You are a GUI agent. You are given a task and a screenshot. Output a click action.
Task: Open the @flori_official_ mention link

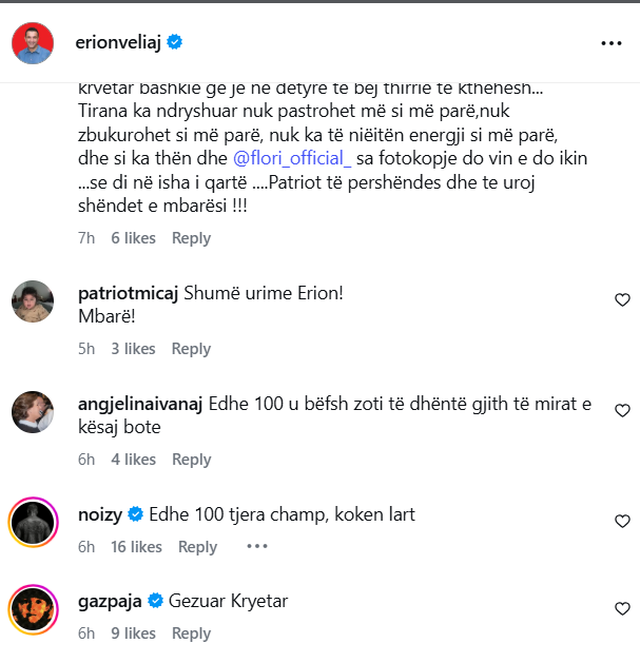[292, 158]
